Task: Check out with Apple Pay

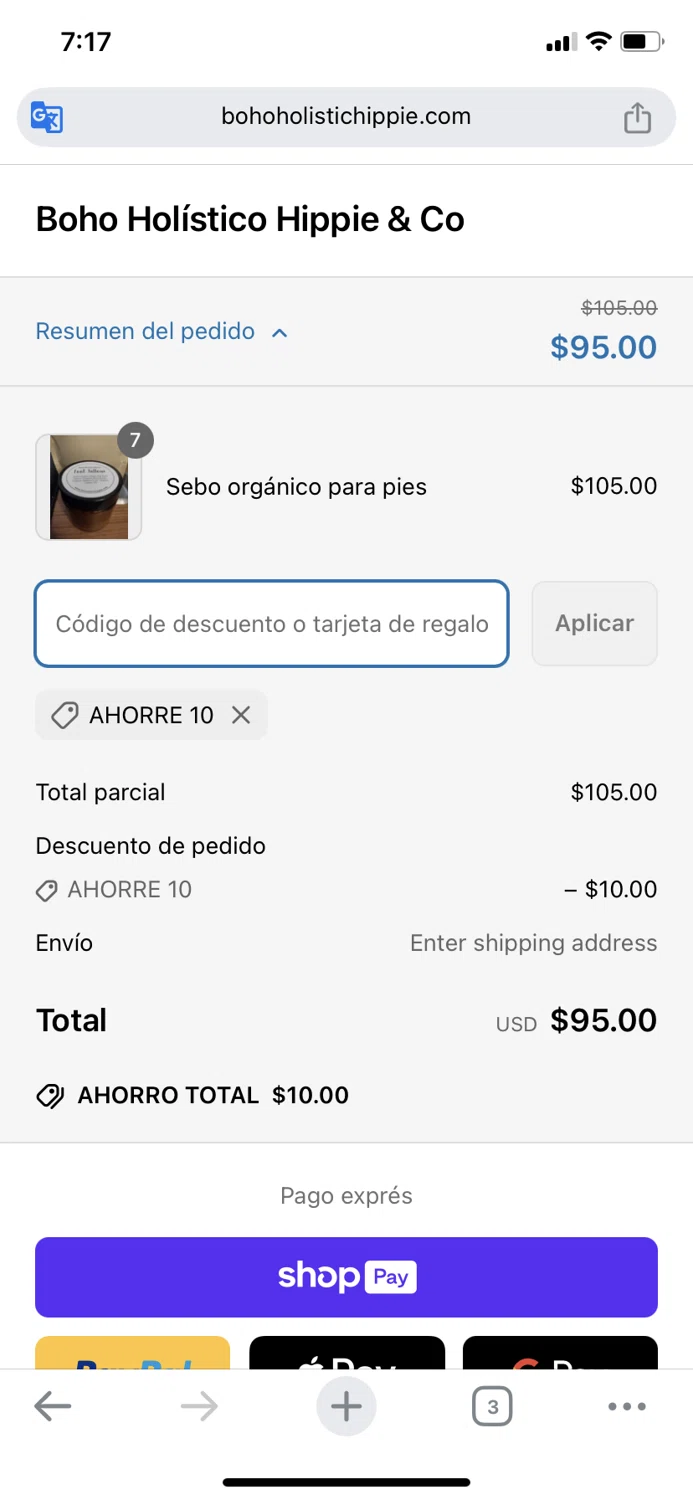Action: (346, 1353)
